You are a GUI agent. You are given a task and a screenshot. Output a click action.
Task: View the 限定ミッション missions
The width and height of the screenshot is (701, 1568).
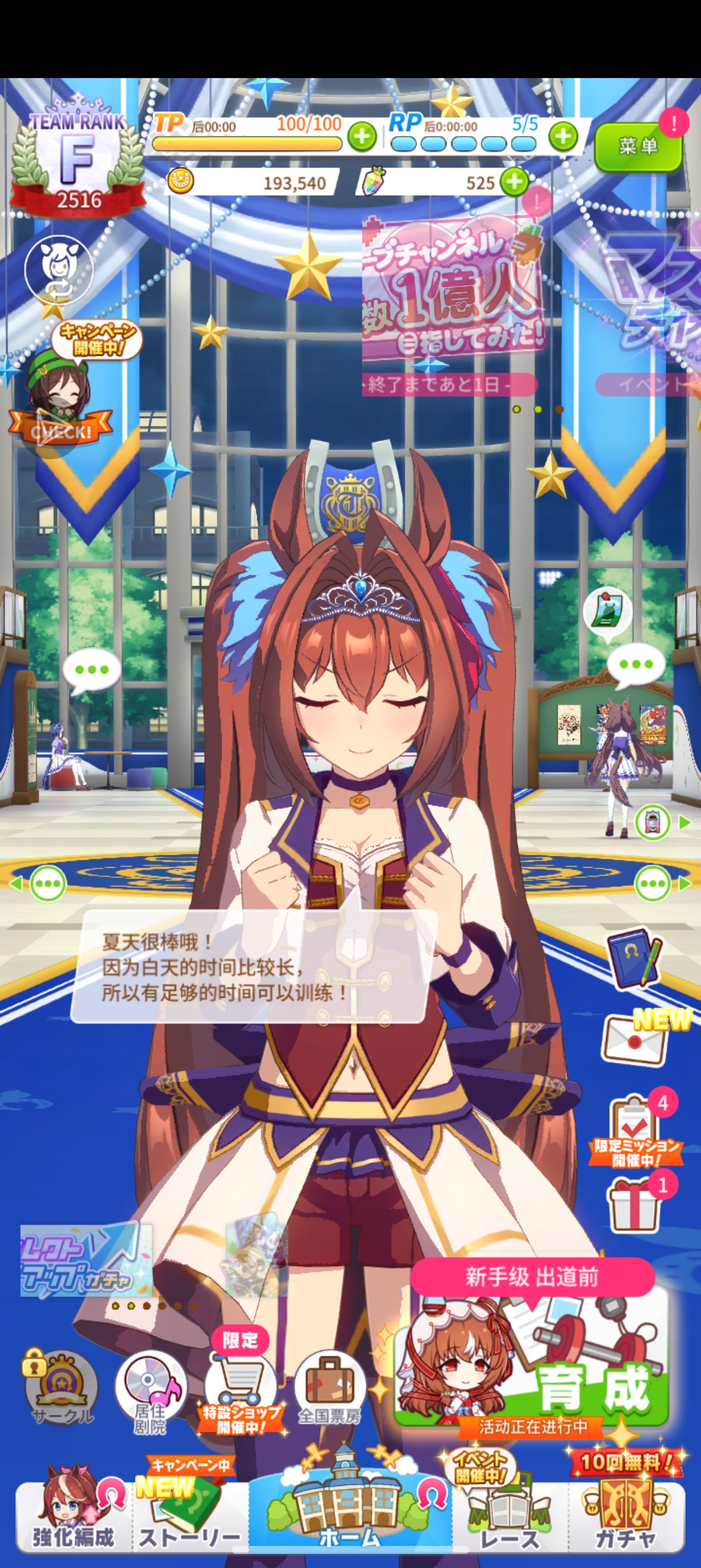tap(635, 1129)
